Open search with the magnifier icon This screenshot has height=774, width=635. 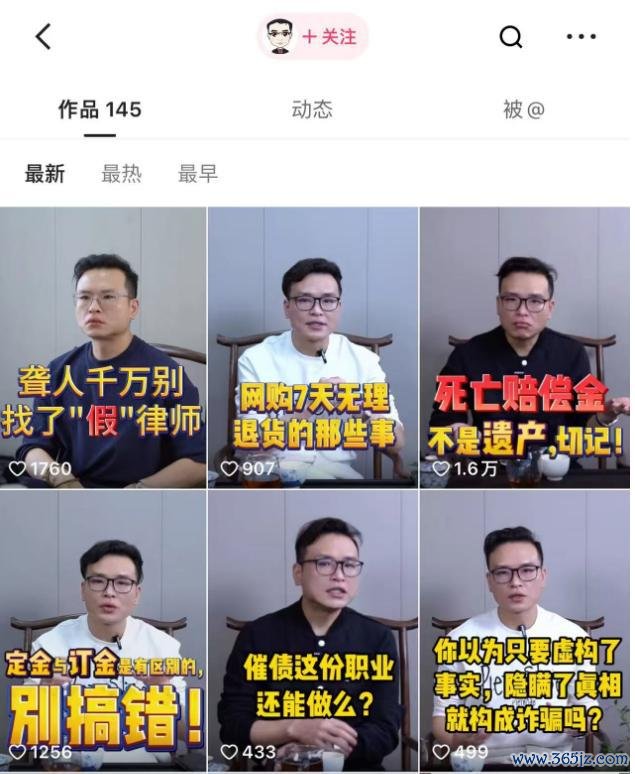511,37
